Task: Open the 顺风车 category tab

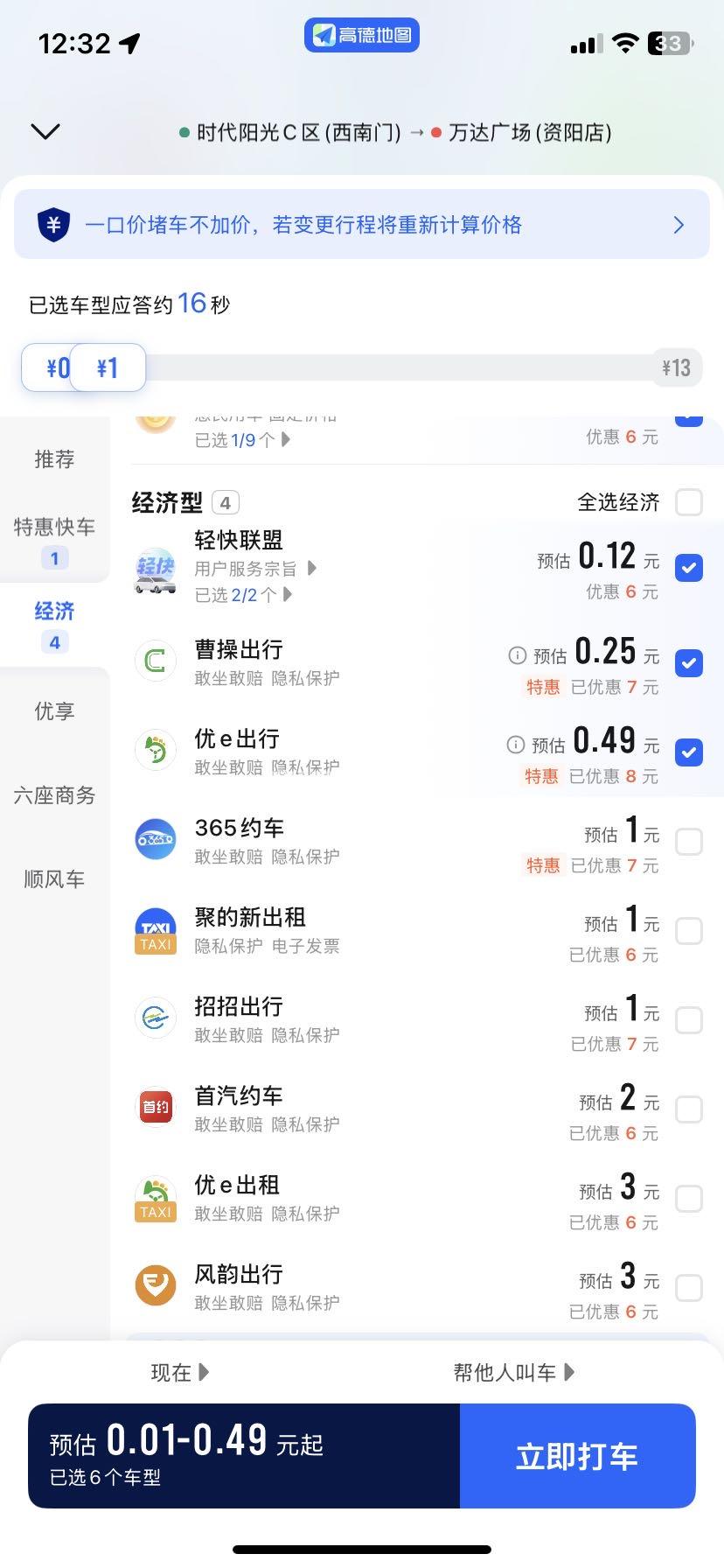Action: (54, 879)
